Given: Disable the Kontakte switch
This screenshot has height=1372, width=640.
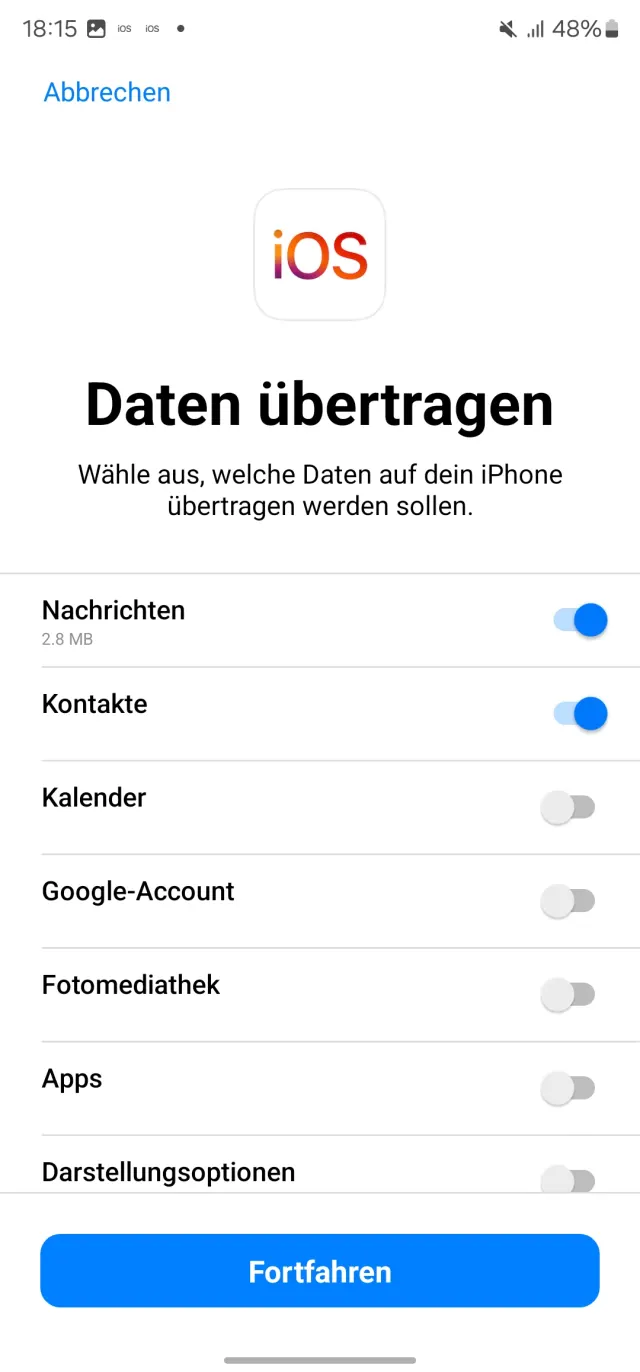Looking at the screenshot, I should (x=580, y=714).
